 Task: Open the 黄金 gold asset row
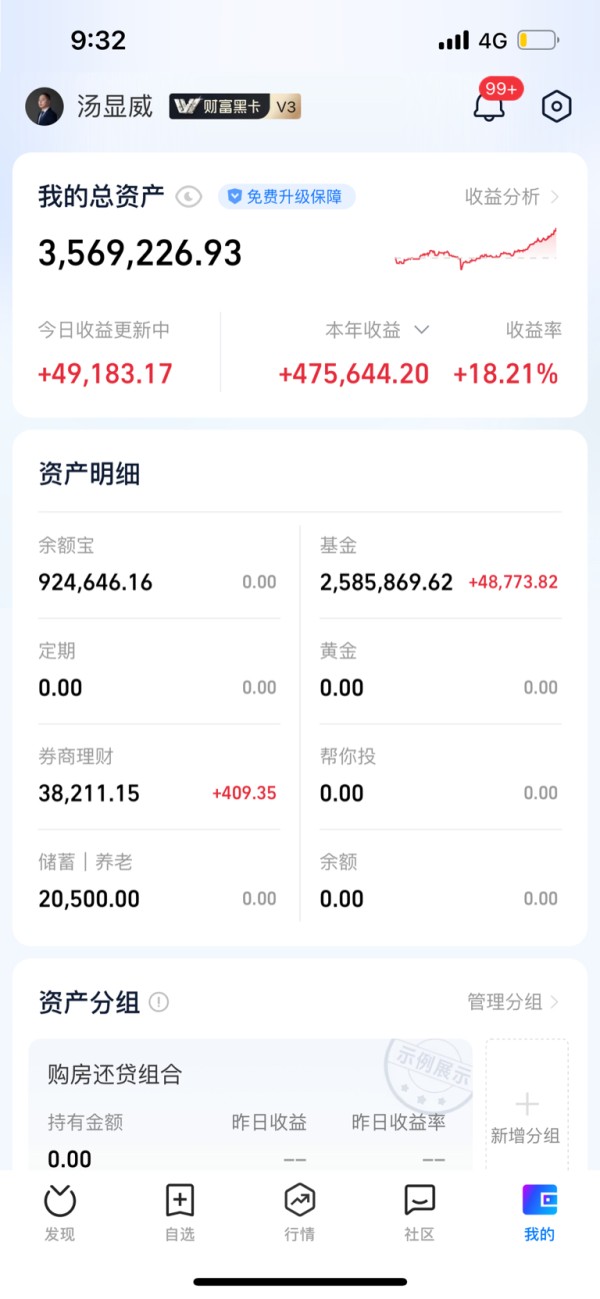439,670
